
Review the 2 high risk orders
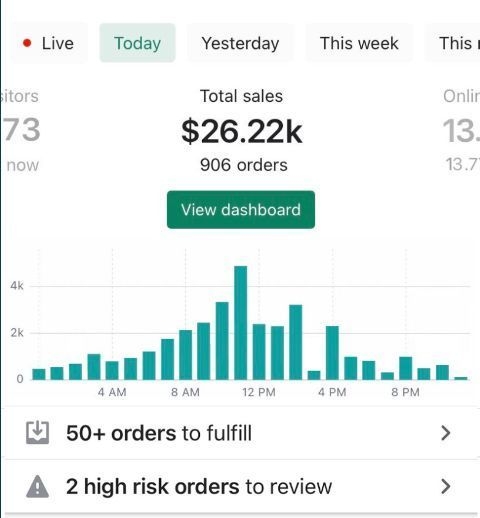click(x=240, y=486)
